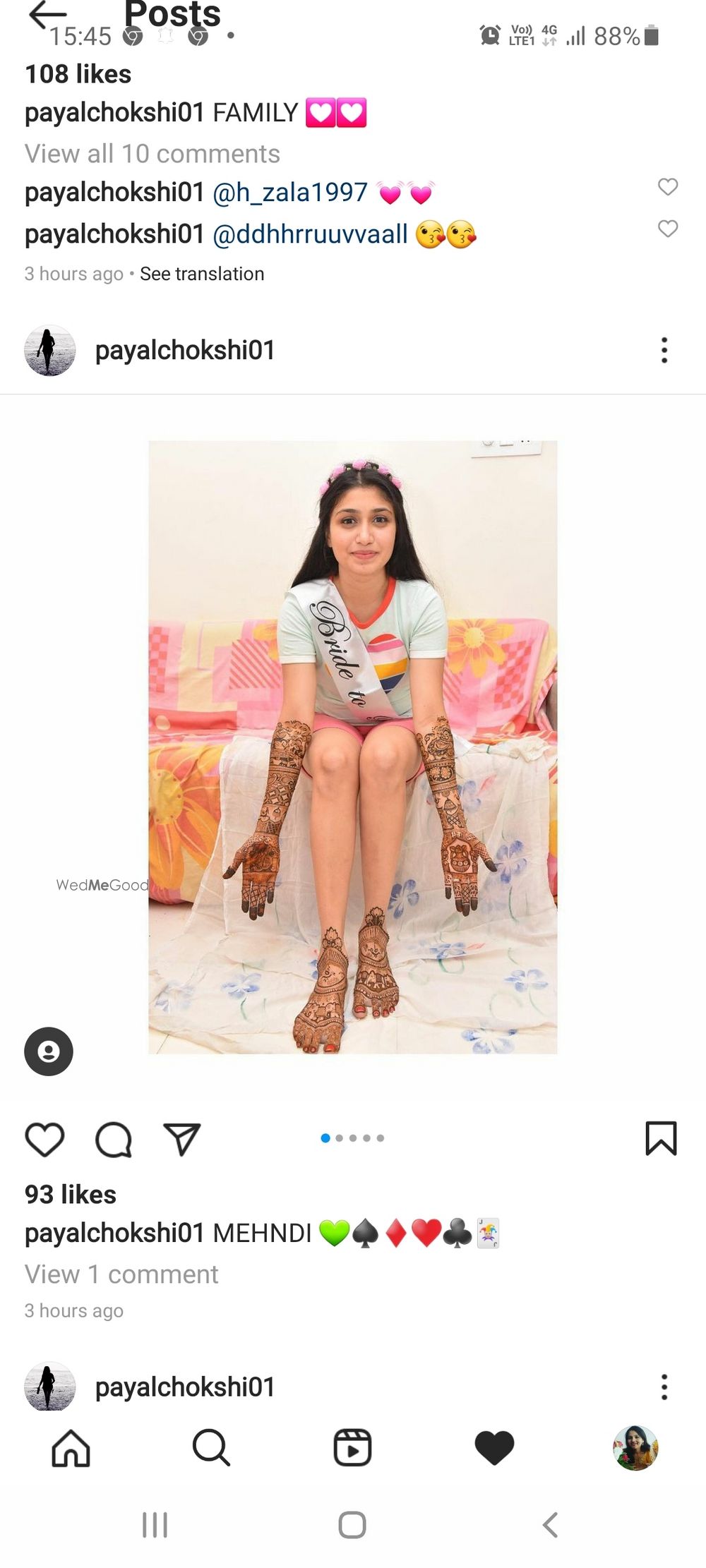Like the @h_zala1997 comment
Image resolution: width=706 pixels, height=1568 pixels.
click(667, 186)
